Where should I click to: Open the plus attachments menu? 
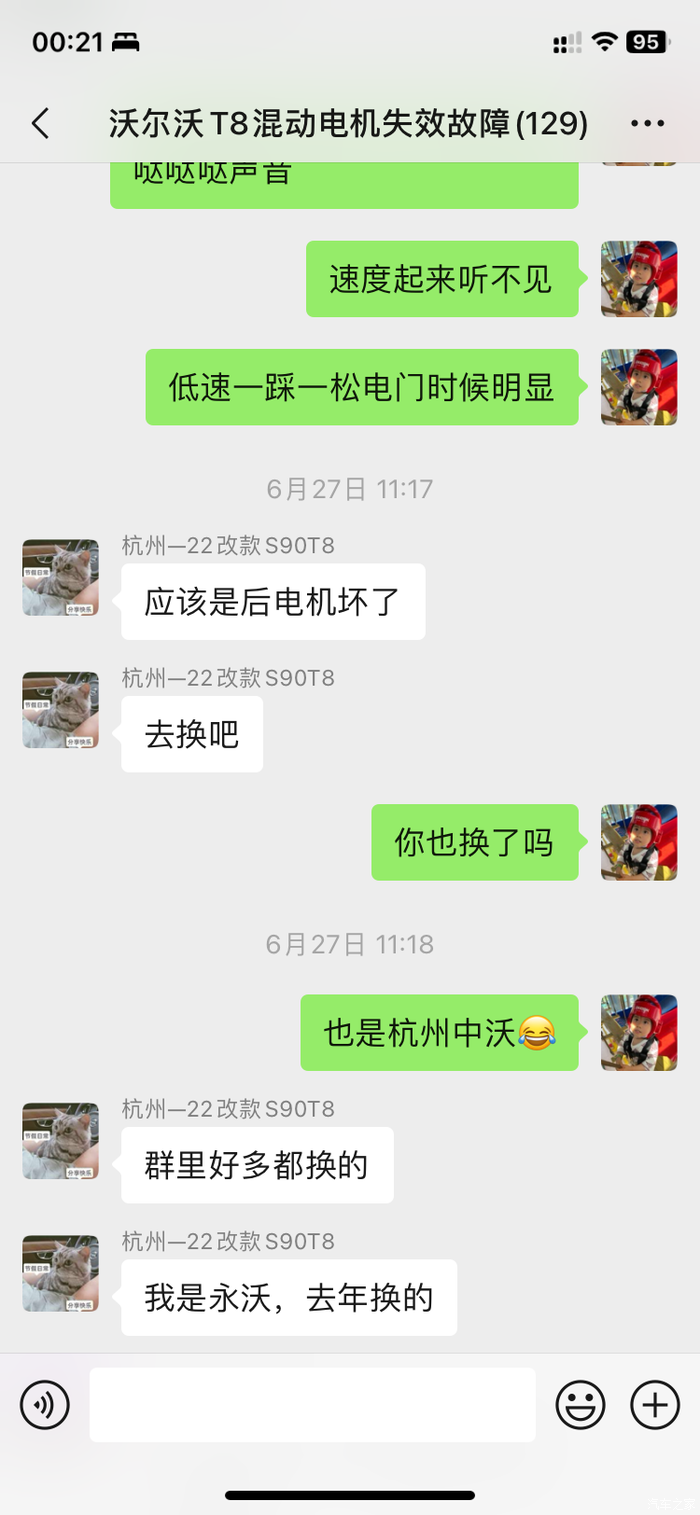tap(655, 1404)
